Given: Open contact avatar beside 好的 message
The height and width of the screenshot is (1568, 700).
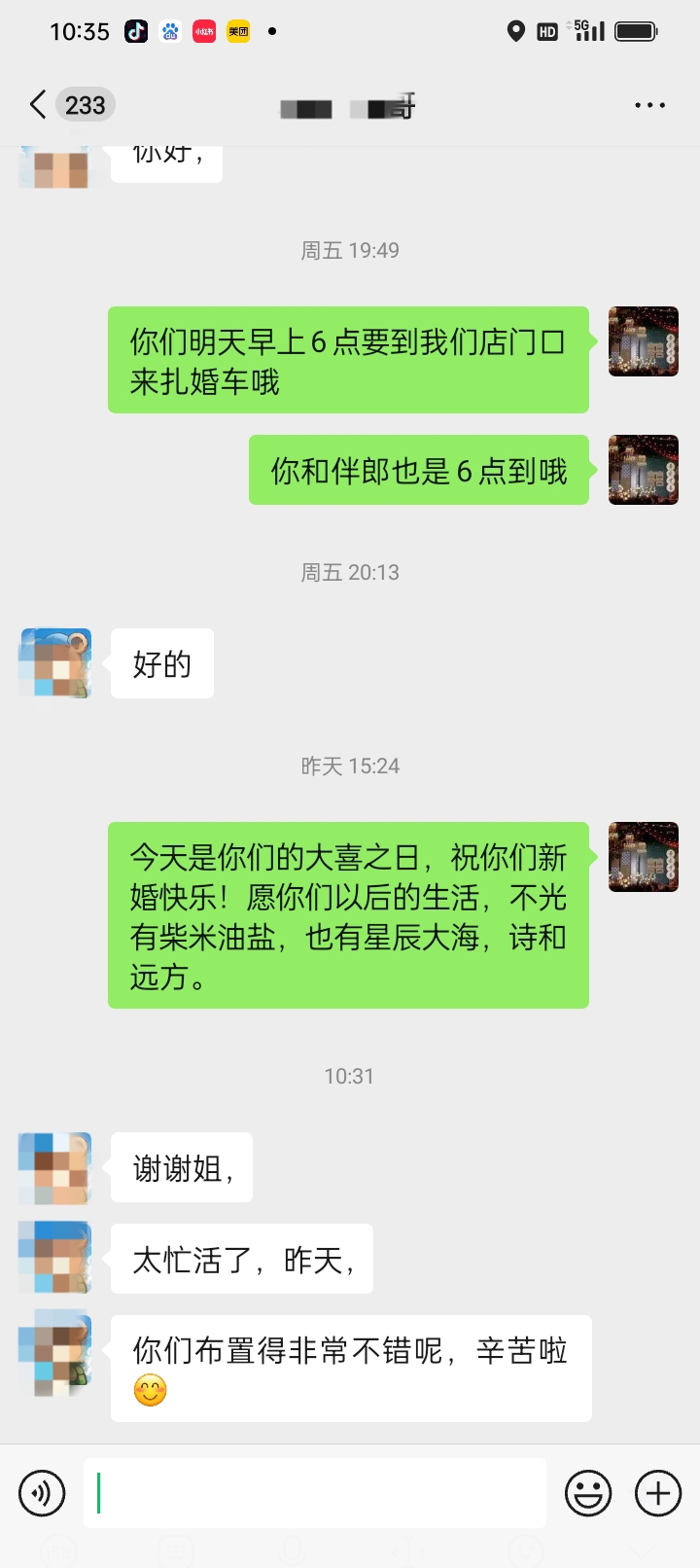Looking at the screenshot, I should click(x=55, y=663).
